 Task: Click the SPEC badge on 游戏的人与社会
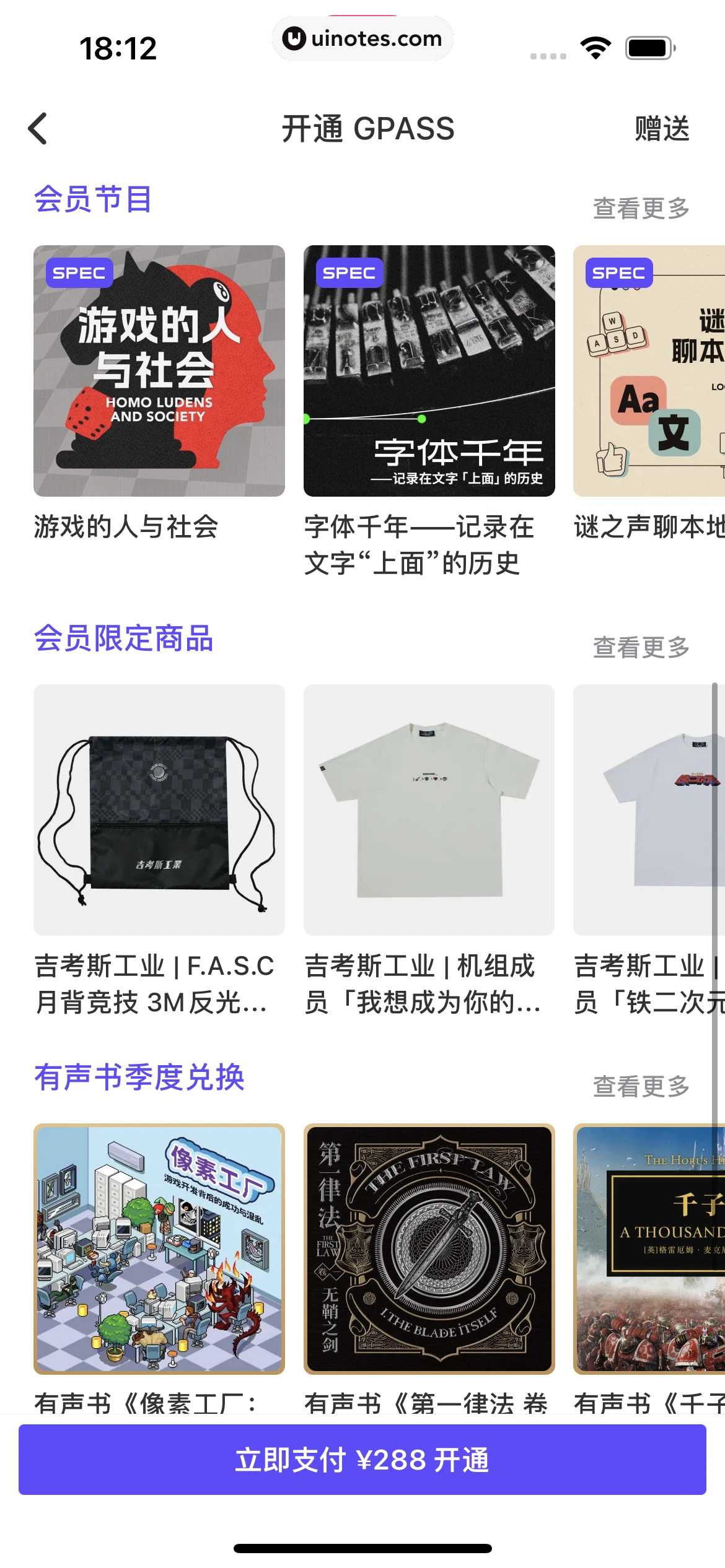point(80,272)
